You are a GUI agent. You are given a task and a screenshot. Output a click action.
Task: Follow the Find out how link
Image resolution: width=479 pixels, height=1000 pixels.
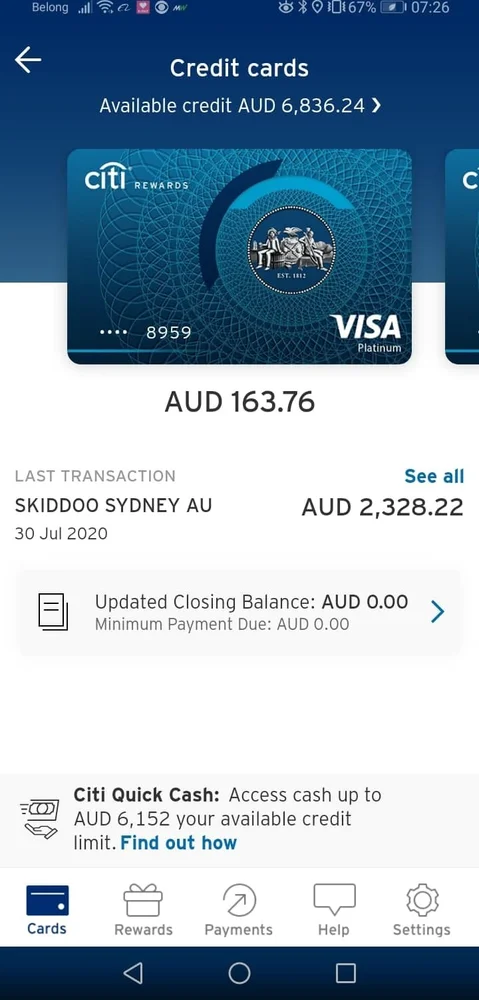point(179,842)
